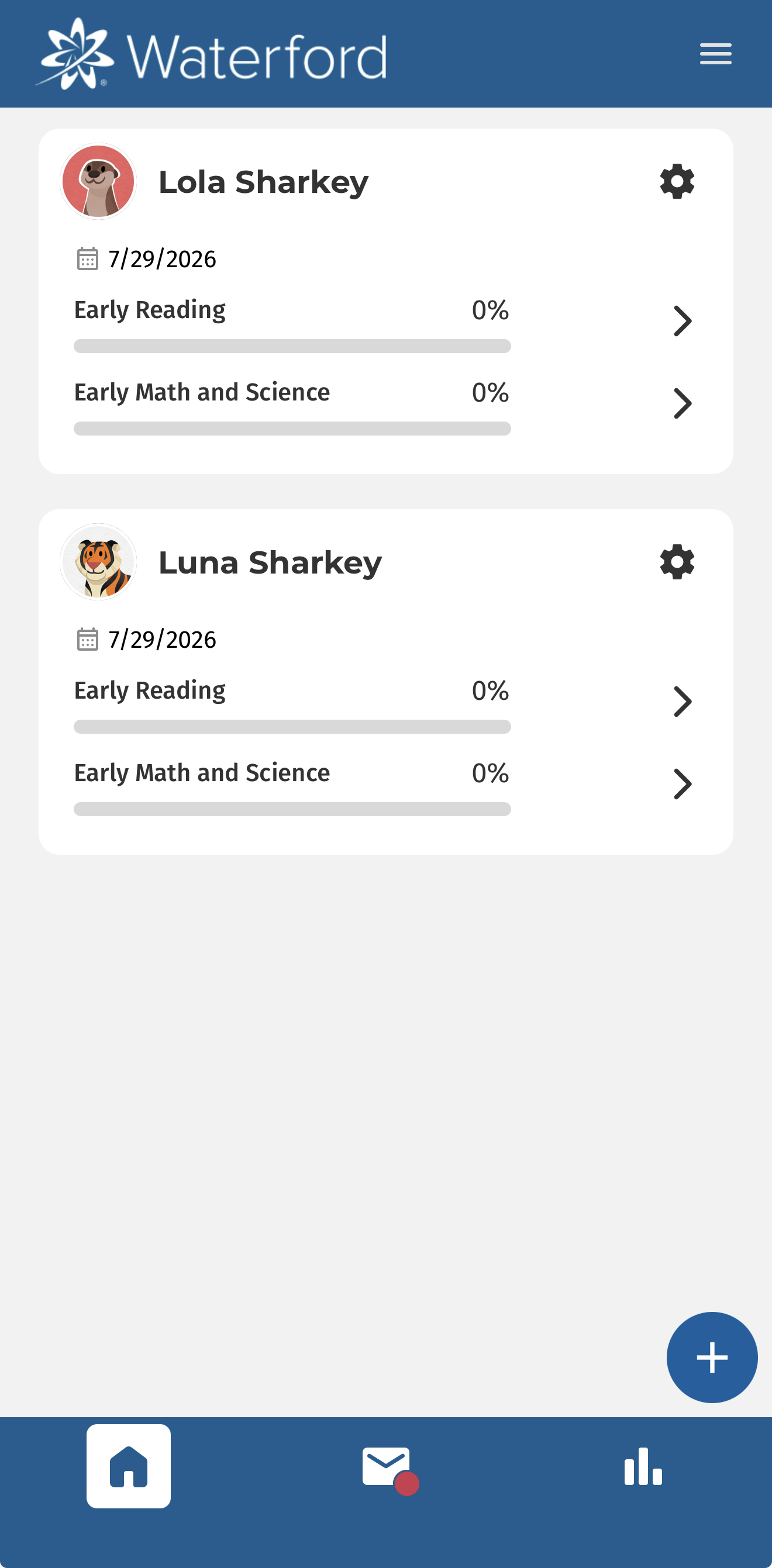This screenshot has width=772, height=1568.
Task: Switch to the bar chart reports tab
Action: coord(643,1466)
